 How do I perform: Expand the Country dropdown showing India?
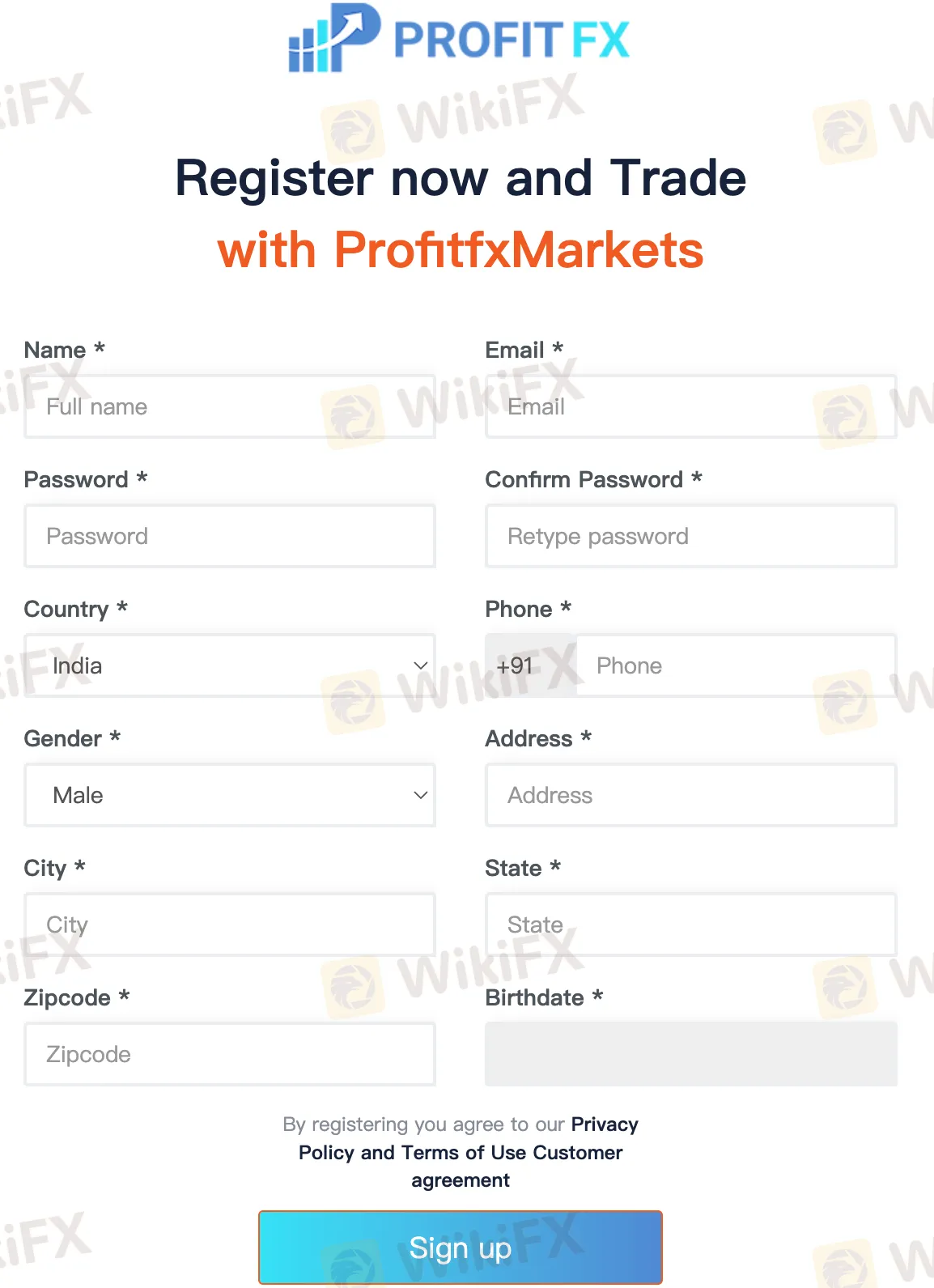[x=230, y=665]
